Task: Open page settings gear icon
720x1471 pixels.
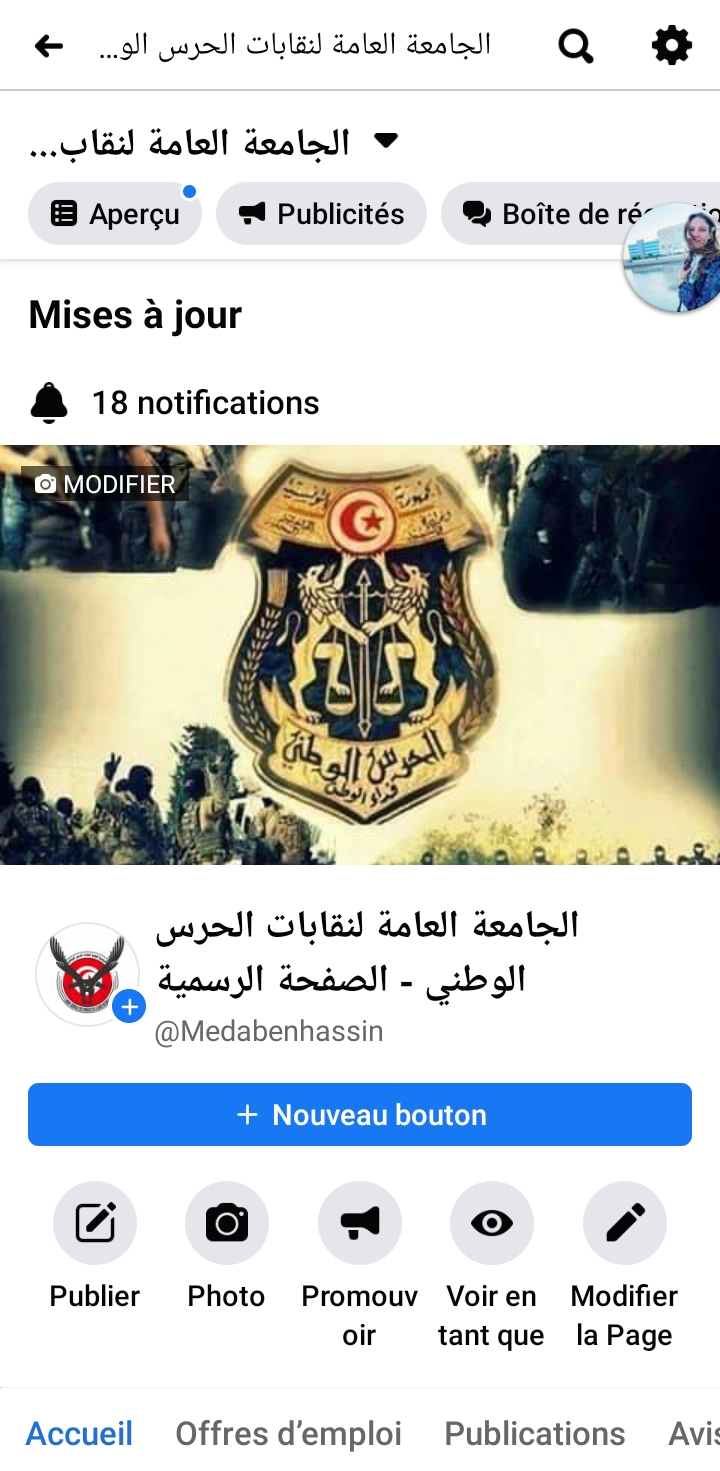Action: click(671, 45)
